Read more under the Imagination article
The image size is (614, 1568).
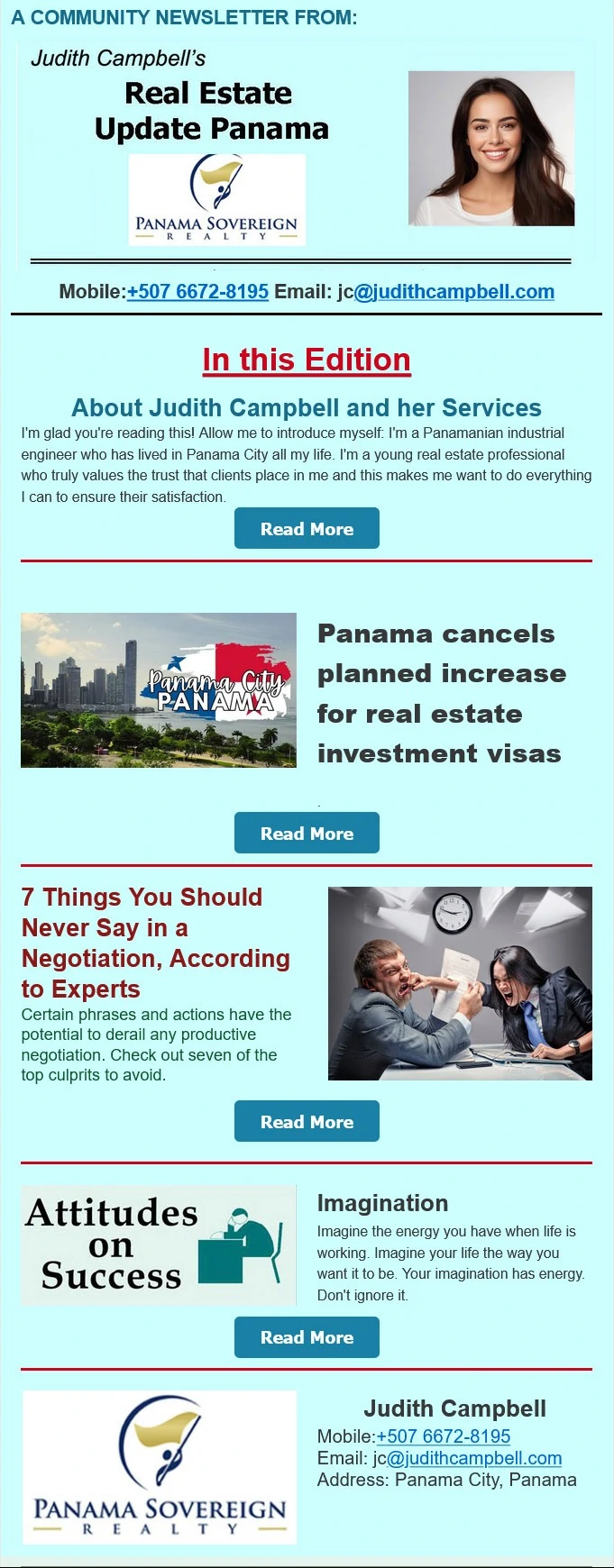(307, 1337)
